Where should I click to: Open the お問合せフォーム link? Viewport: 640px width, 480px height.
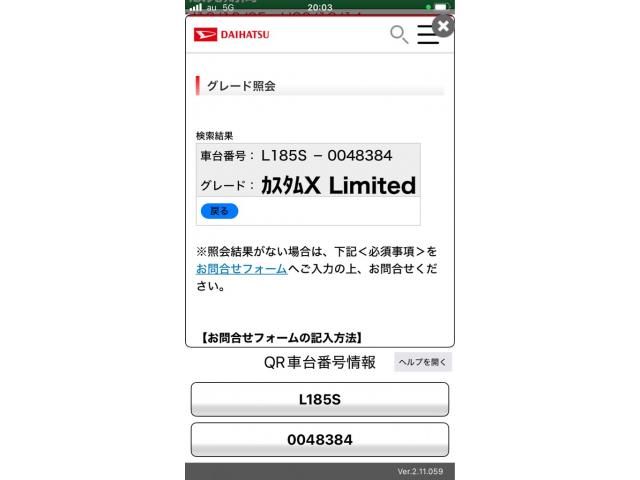(241, 269)
